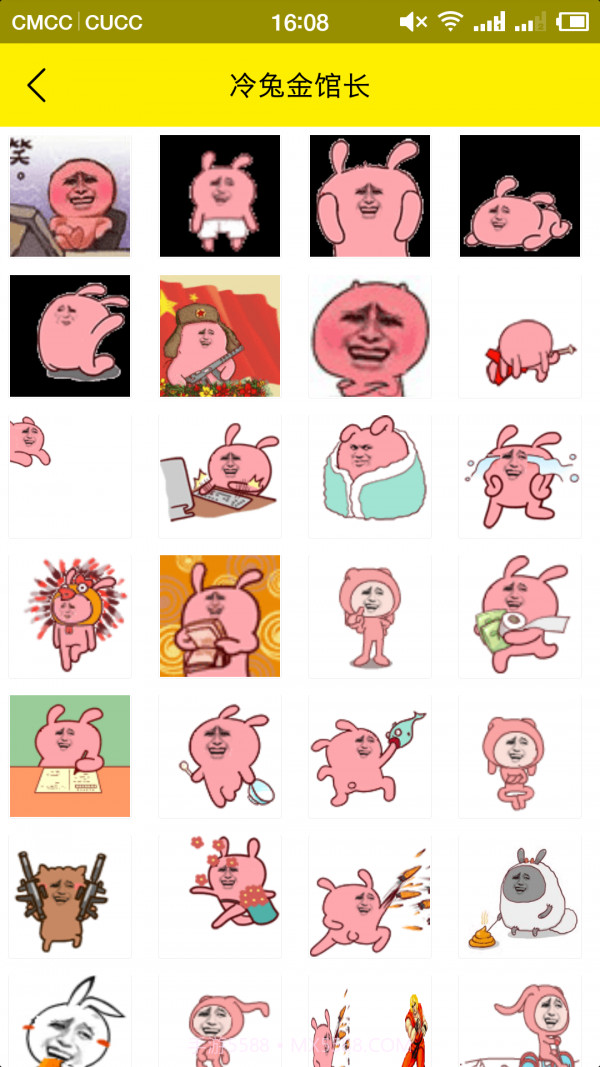The height and width of the screenshot is (1067, 600).
Task: Open the crying rabbit sticker
Action: click(x=520, y=476)
